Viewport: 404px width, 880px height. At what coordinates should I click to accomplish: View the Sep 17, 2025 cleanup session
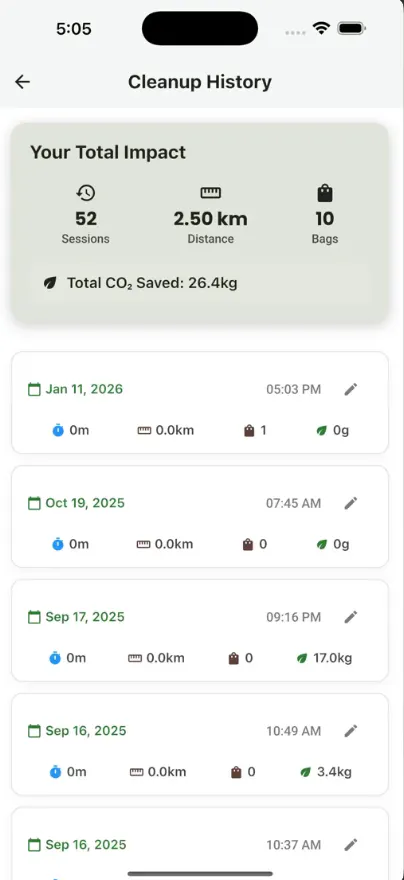tap(200, 630)
